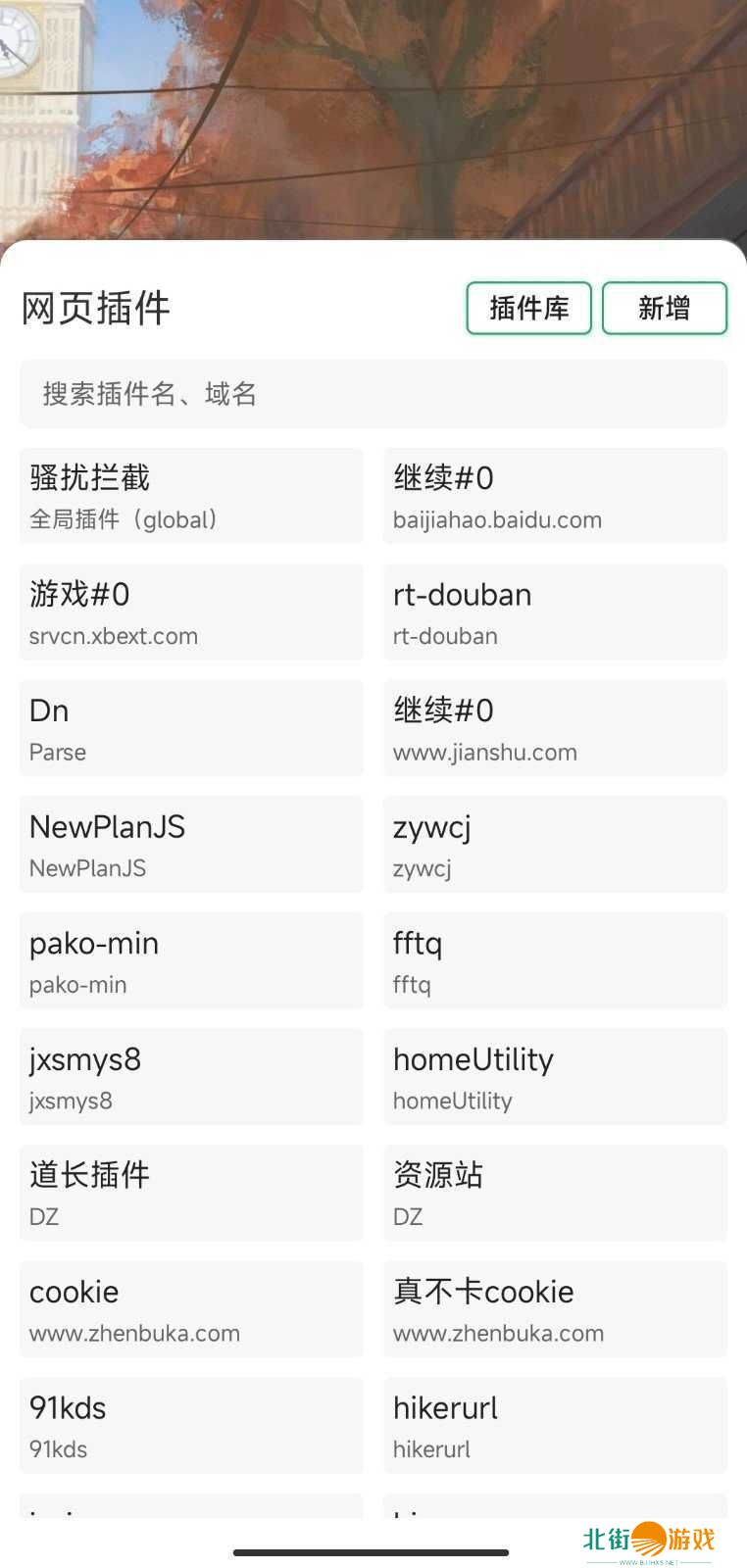Select the 道长插件 DZ plugin

(x=191, y=1193)
